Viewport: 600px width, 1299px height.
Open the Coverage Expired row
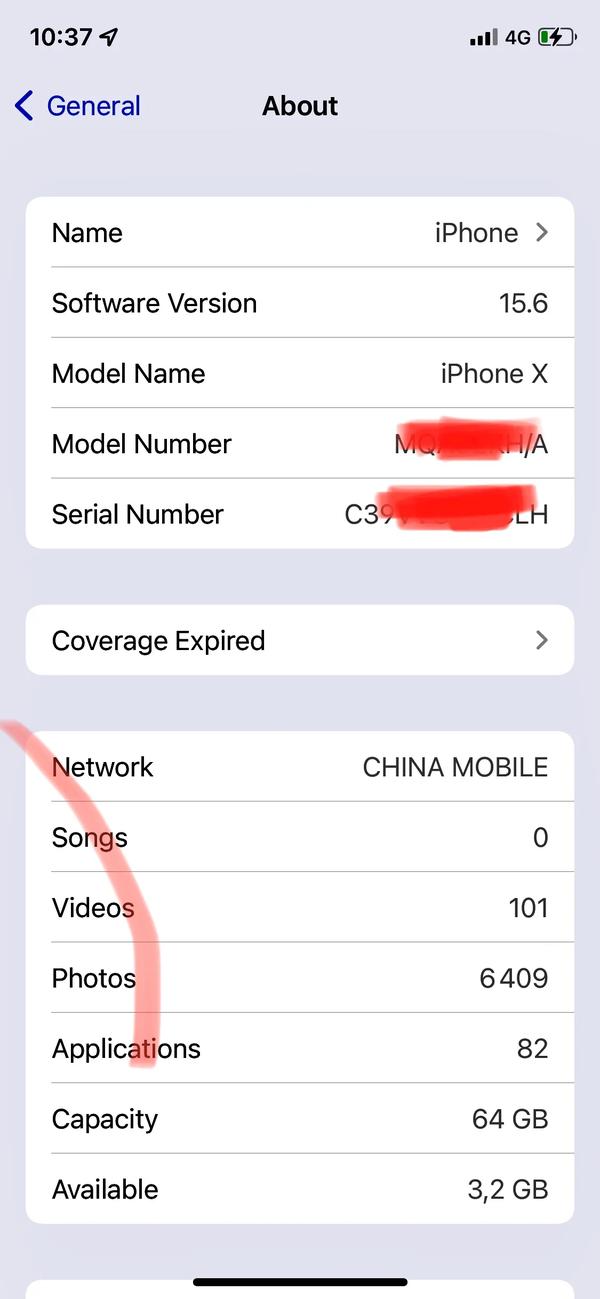click(x=300, y=640)
